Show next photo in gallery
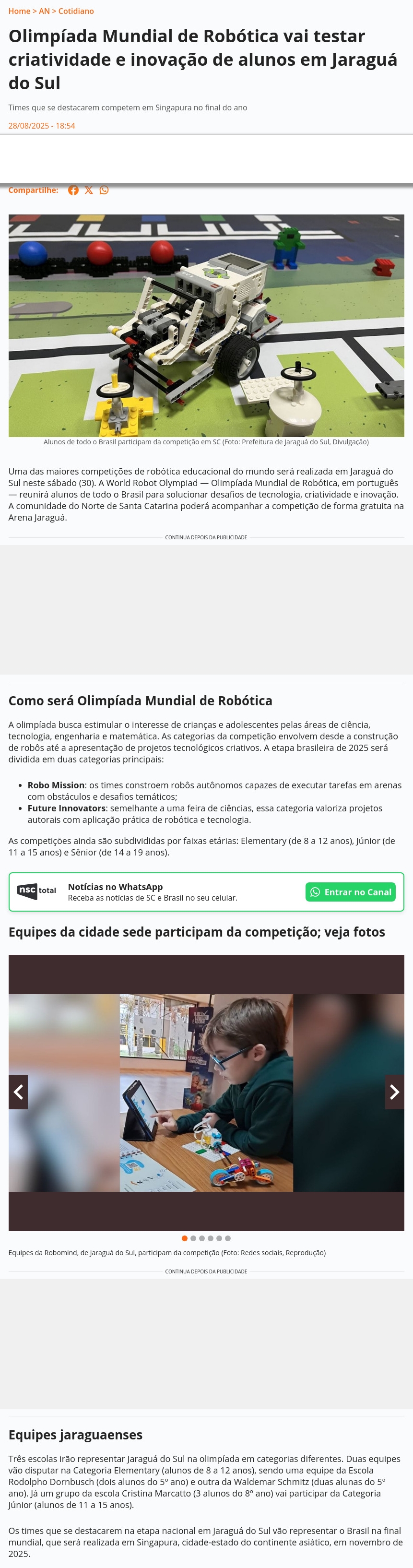The width and height of the screenshot is (413, 1568). [394, 1092]
